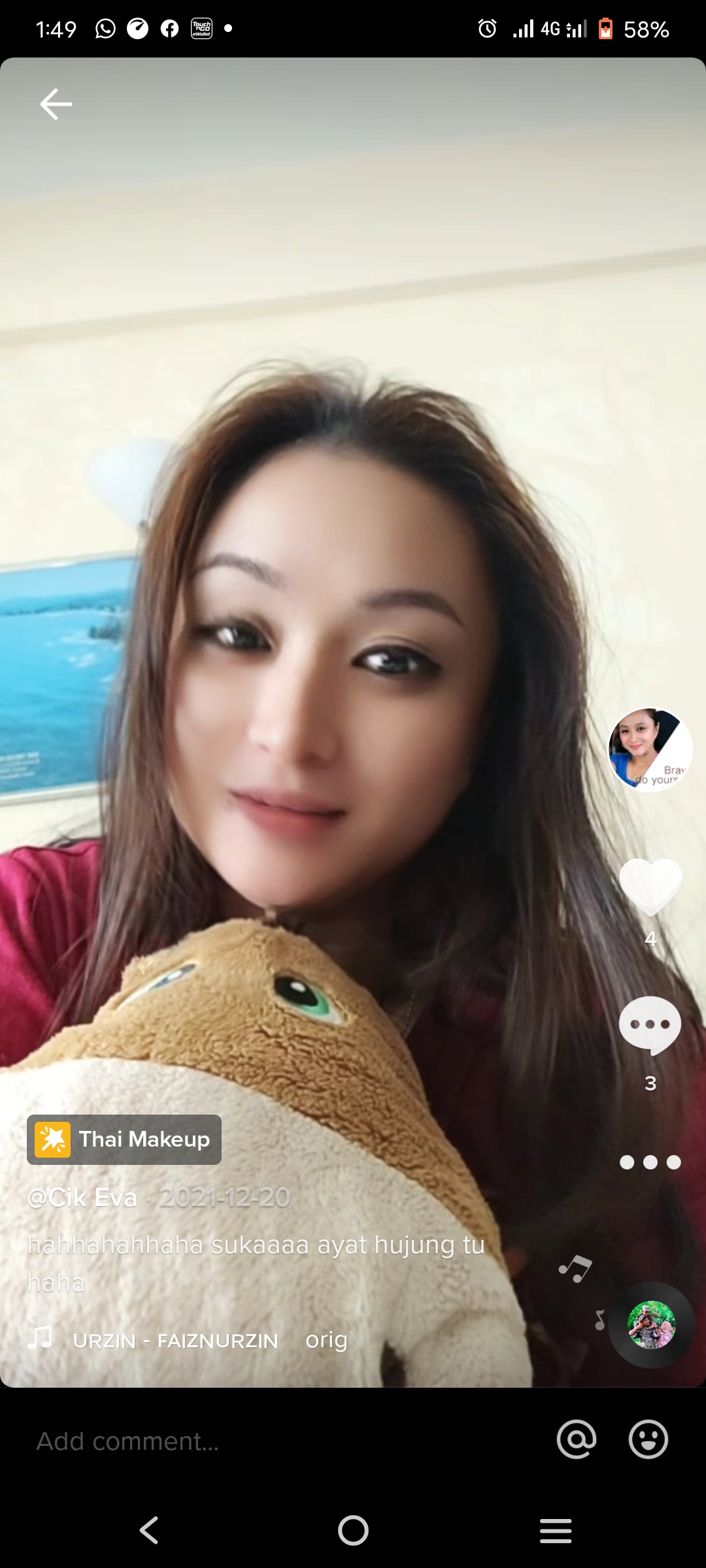Mention someone with the @ icon
706x1568 pixels.
[x=577, y=1439]
